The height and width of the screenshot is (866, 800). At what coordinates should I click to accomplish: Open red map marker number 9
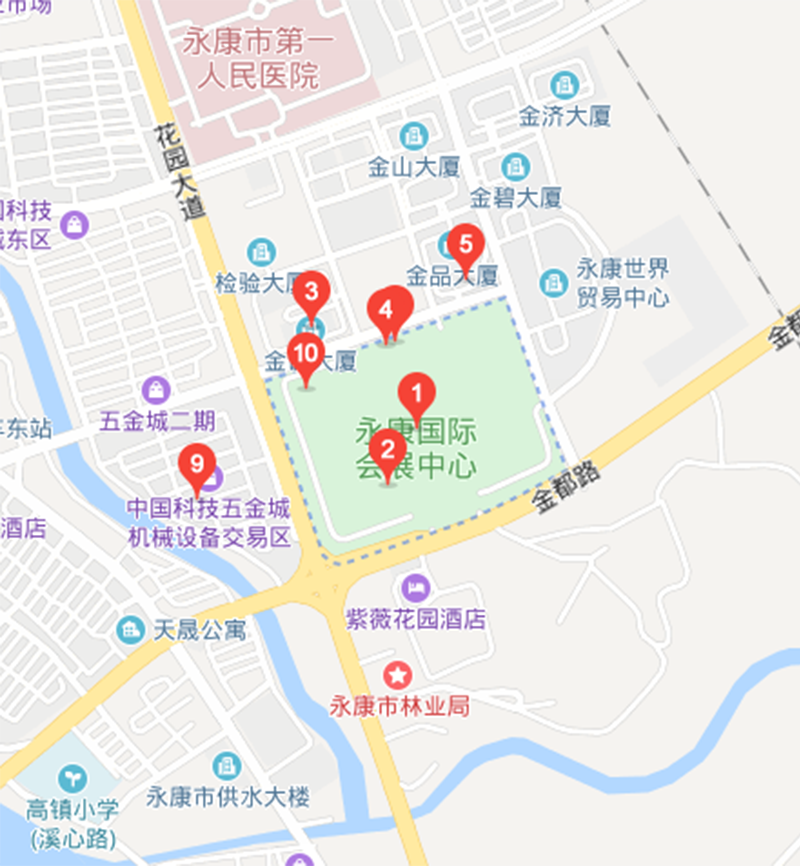pyautogui.click(x=197, y=464)
